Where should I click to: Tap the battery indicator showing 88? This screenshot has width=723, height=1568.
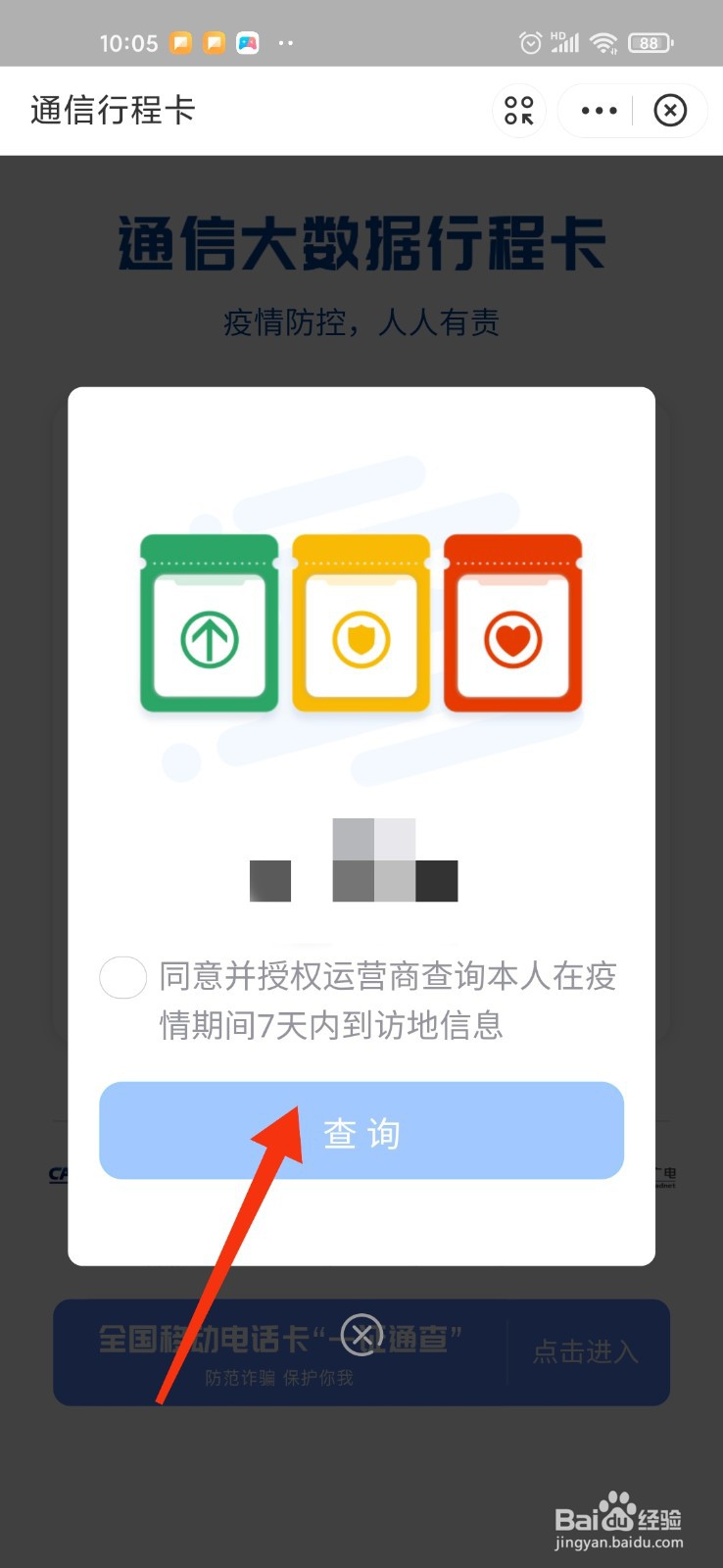pos(647,42)
